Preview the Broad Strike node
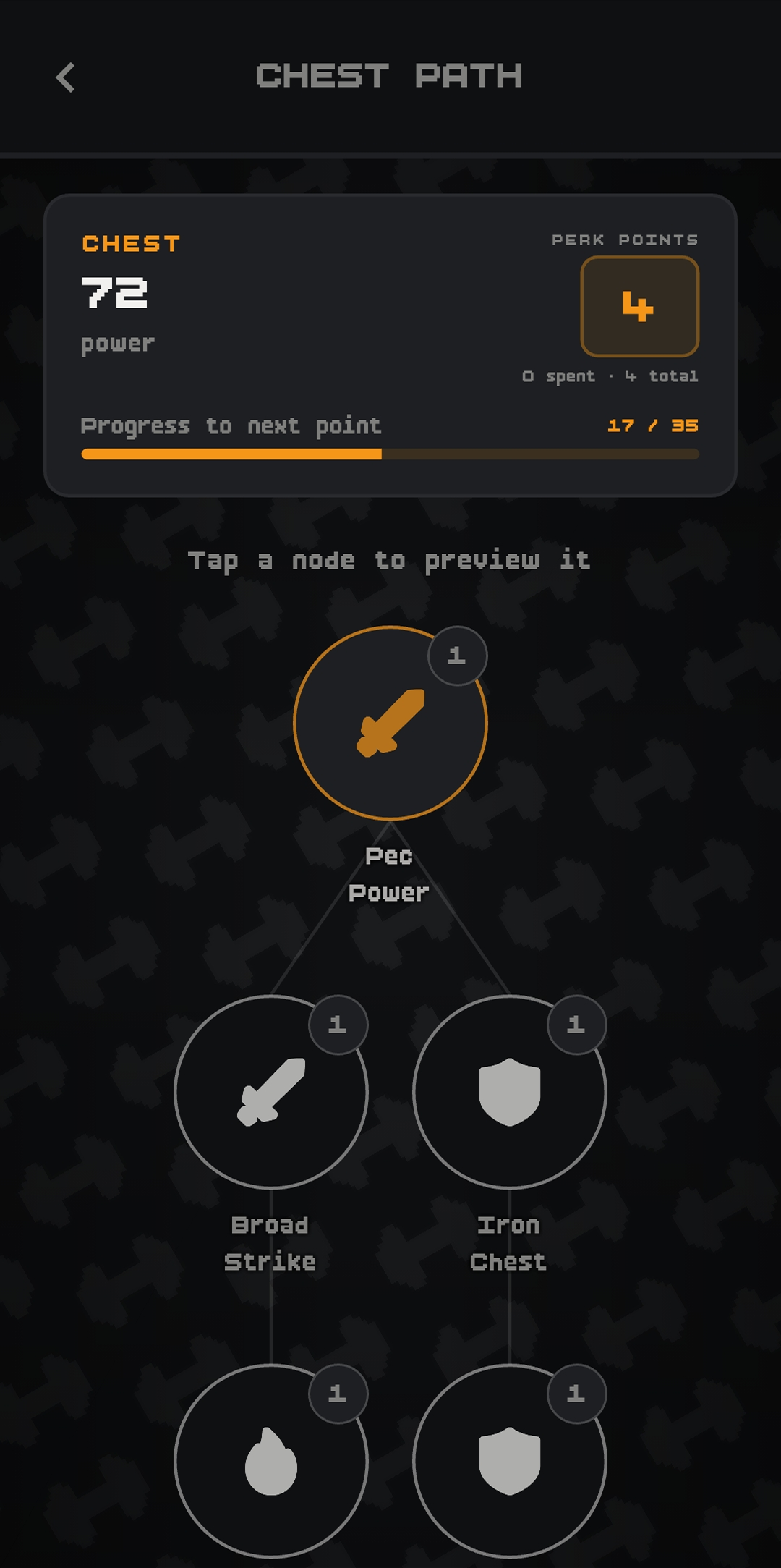This screenshot has width=781, height=1568. point(271,1092)
